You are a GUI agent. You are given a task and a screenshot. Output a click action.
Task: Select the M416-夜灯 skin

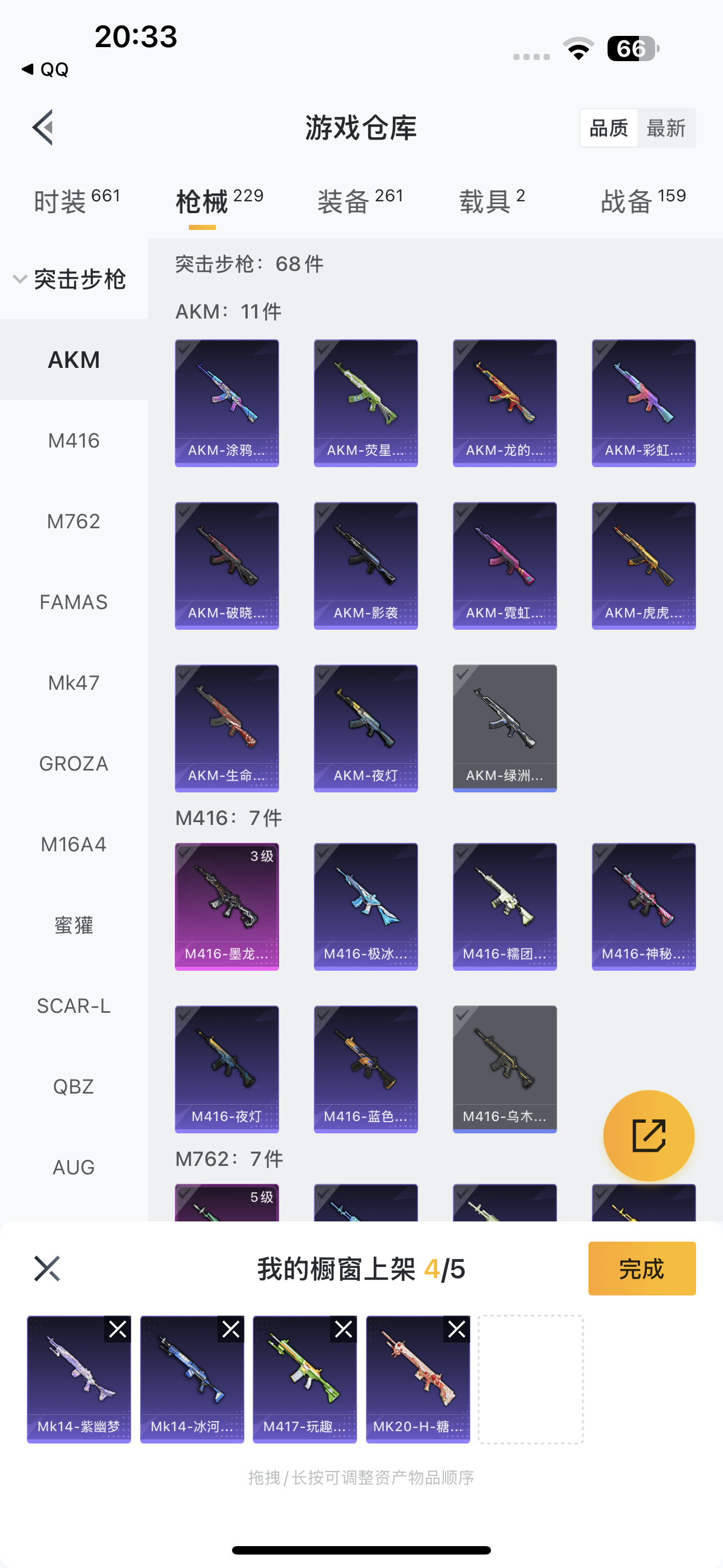click(x=226, y=1069)
